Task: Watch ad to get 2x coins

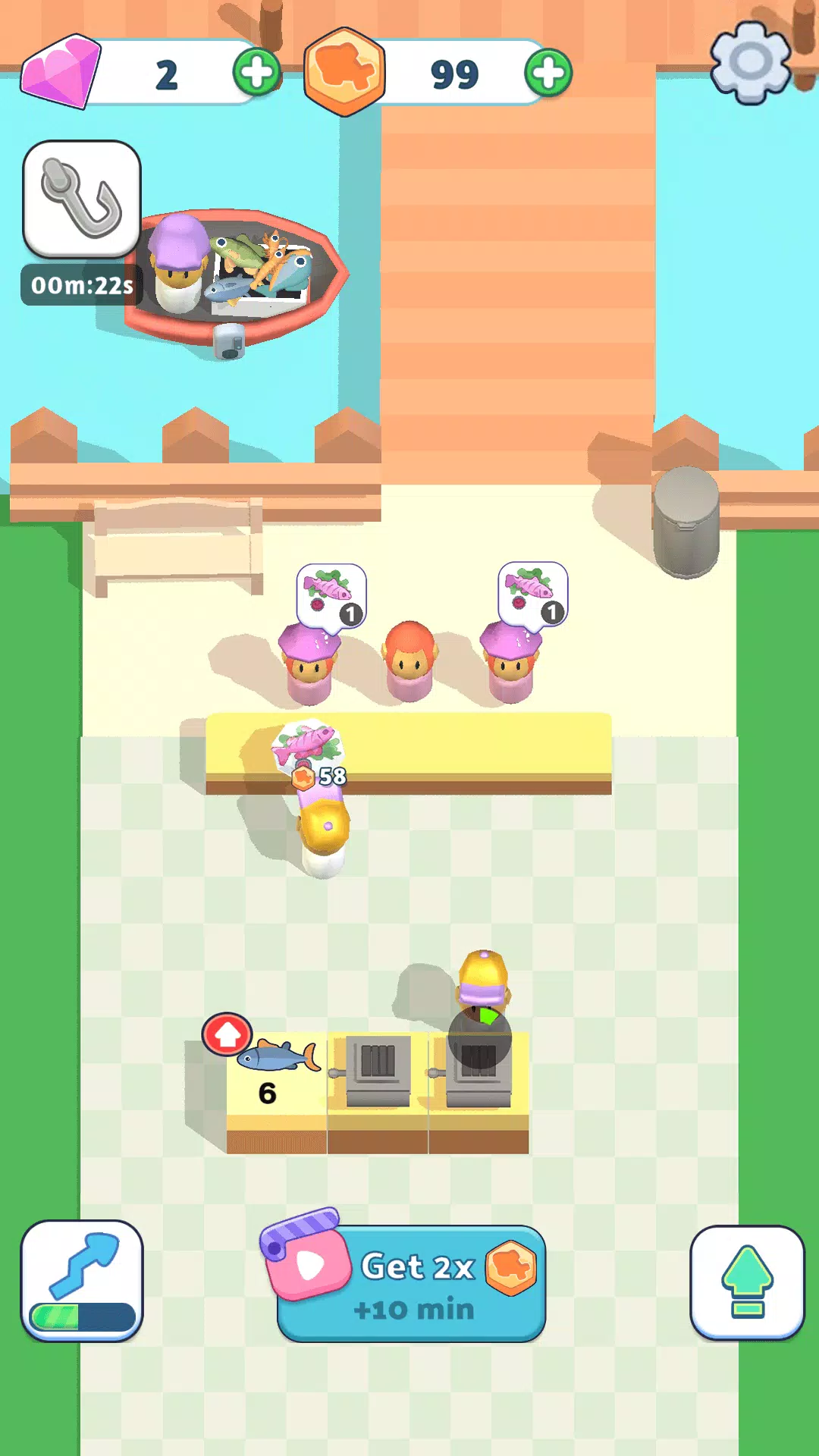Action: click(411, 1283)
